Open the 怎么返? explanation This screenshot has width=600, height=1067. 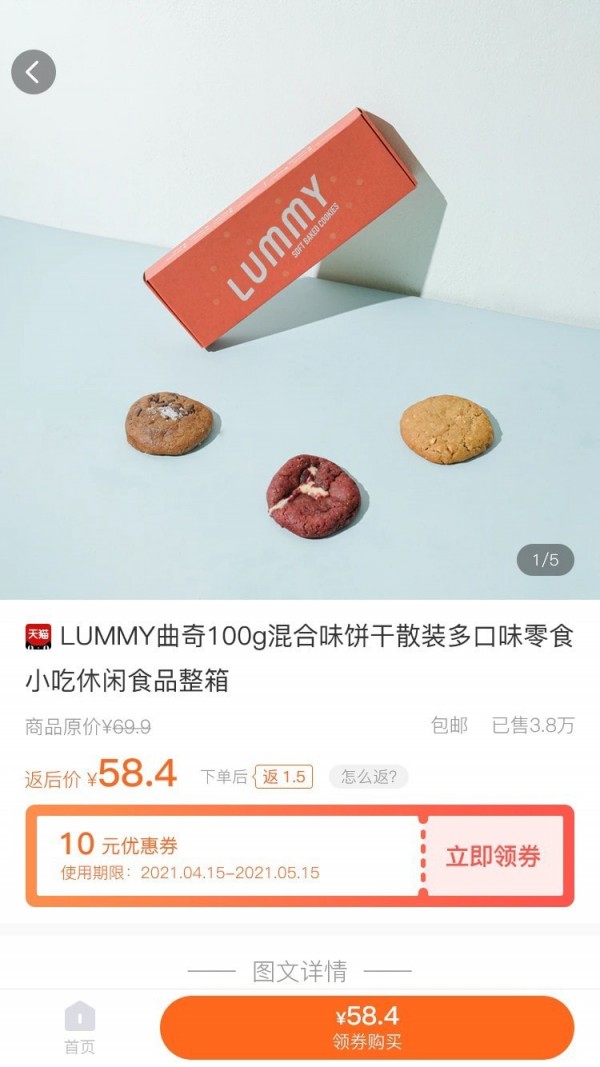coord(368,776)
